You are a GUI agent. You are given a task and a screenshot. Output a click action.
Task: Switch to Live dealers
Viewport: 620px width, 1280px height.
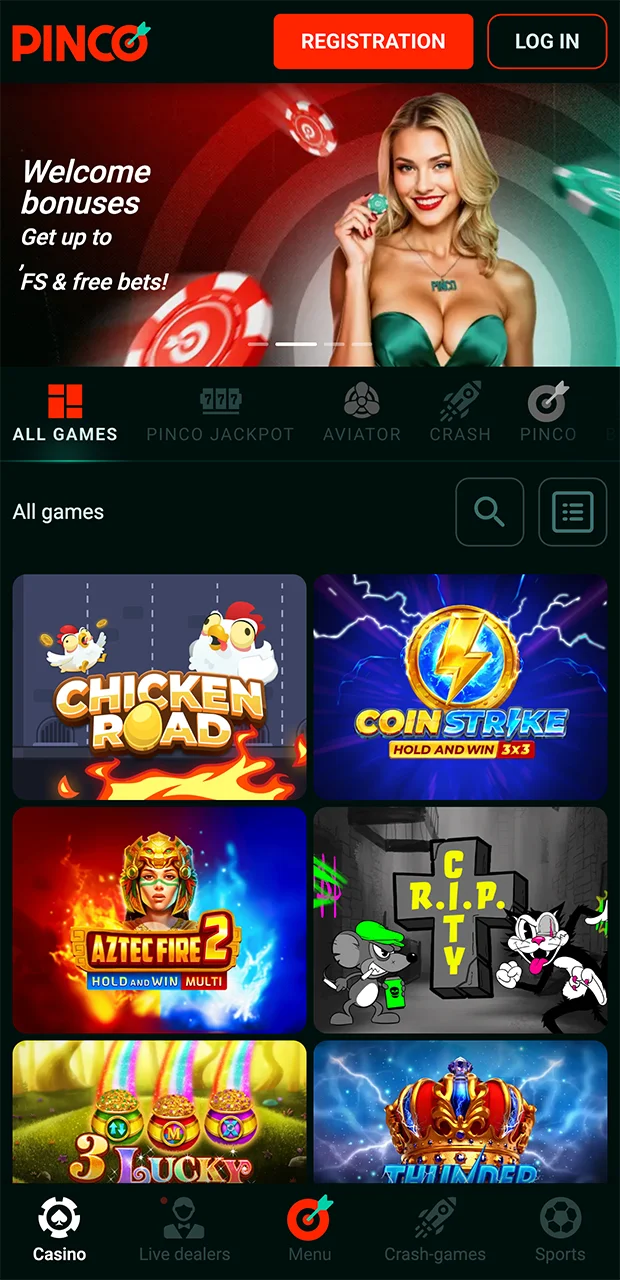pyautogui.click(x=184, y=1231)
